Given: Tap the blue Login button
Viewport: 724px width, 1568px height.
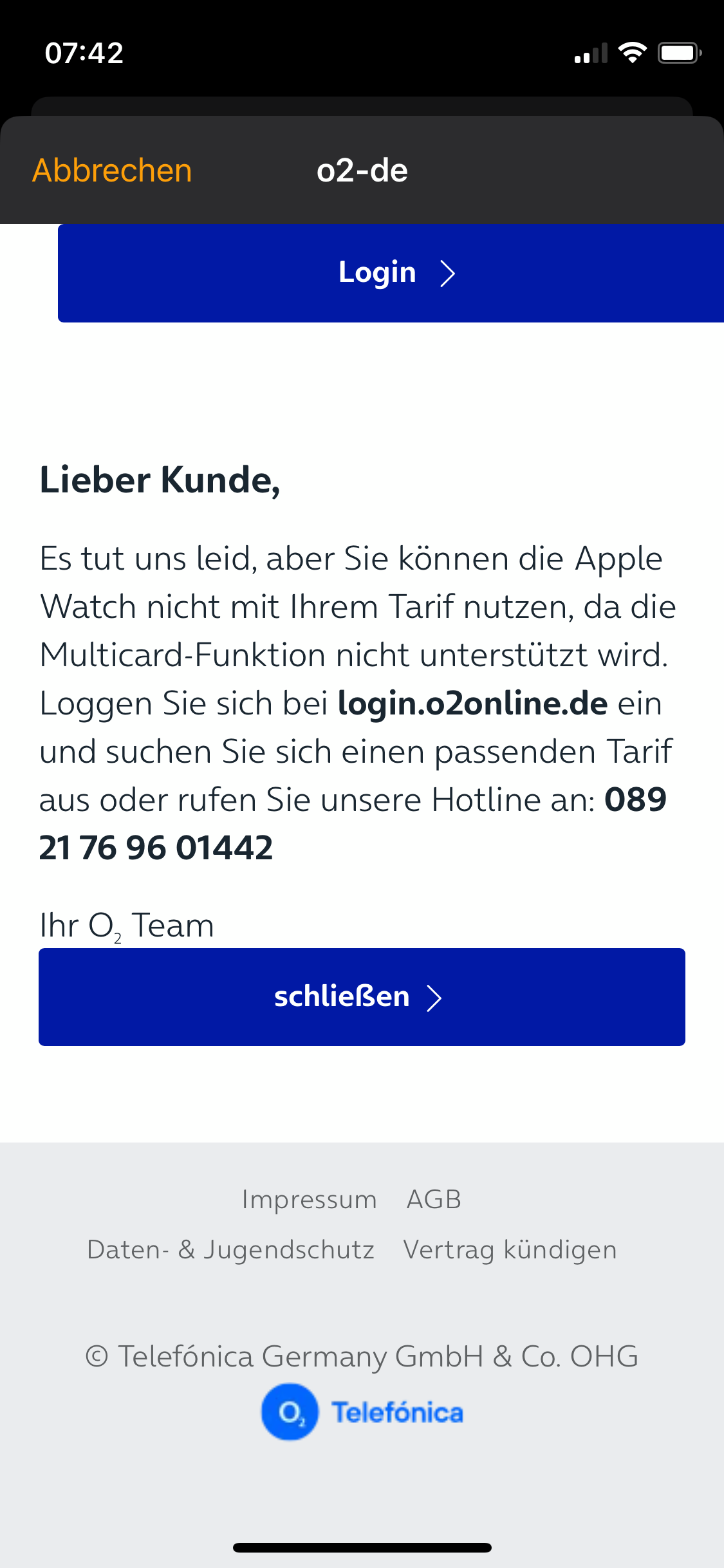Looking at the screenshot, I should point(391,273).
